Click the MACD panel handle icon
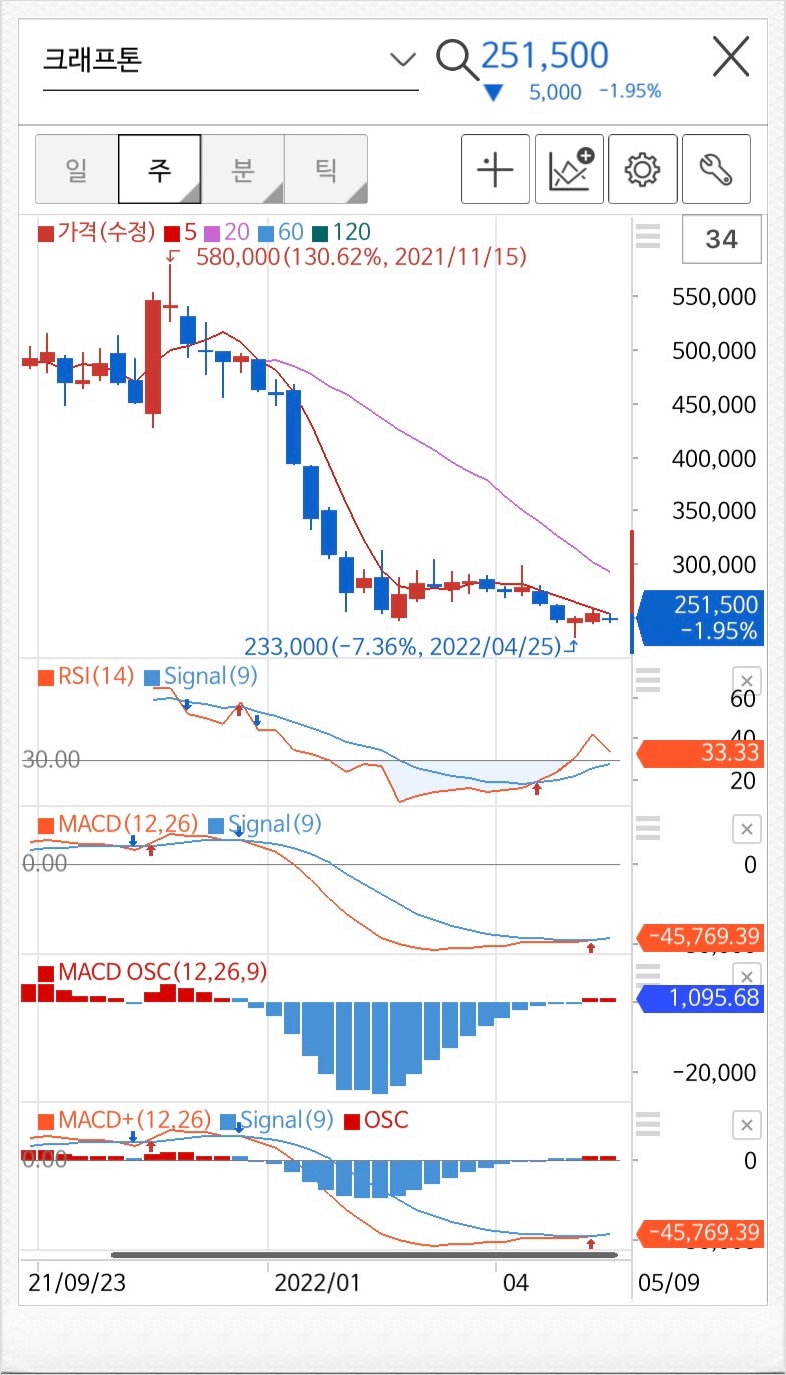Image resolution: width=786 pixels, height=1375 pixels. (x=648, y=829)
